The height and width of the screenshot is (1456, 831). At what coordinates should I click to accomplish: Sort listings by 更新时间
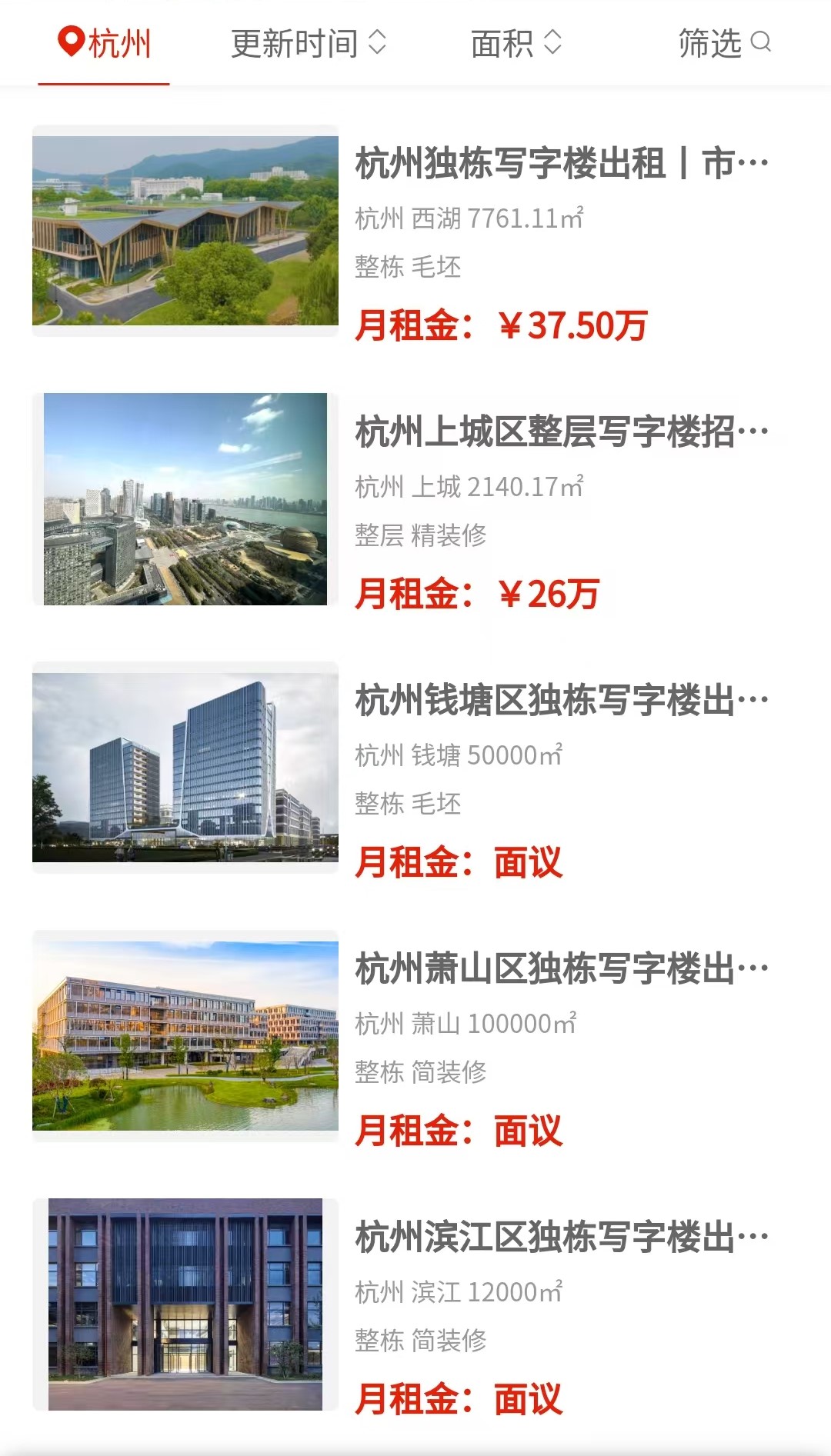pos(309,43)
